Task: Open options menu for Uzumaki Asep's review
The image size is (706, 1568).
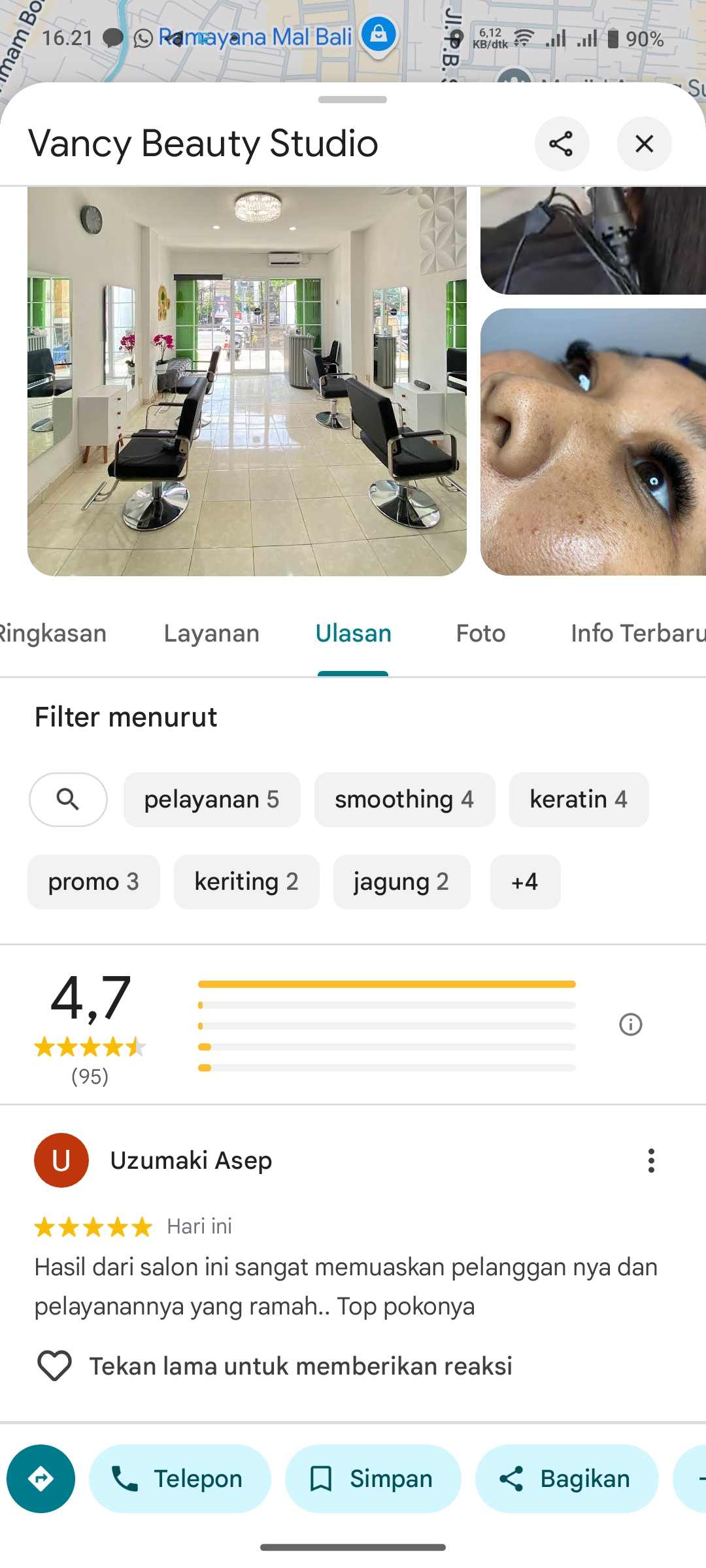Action: (x=651, y=1160)
